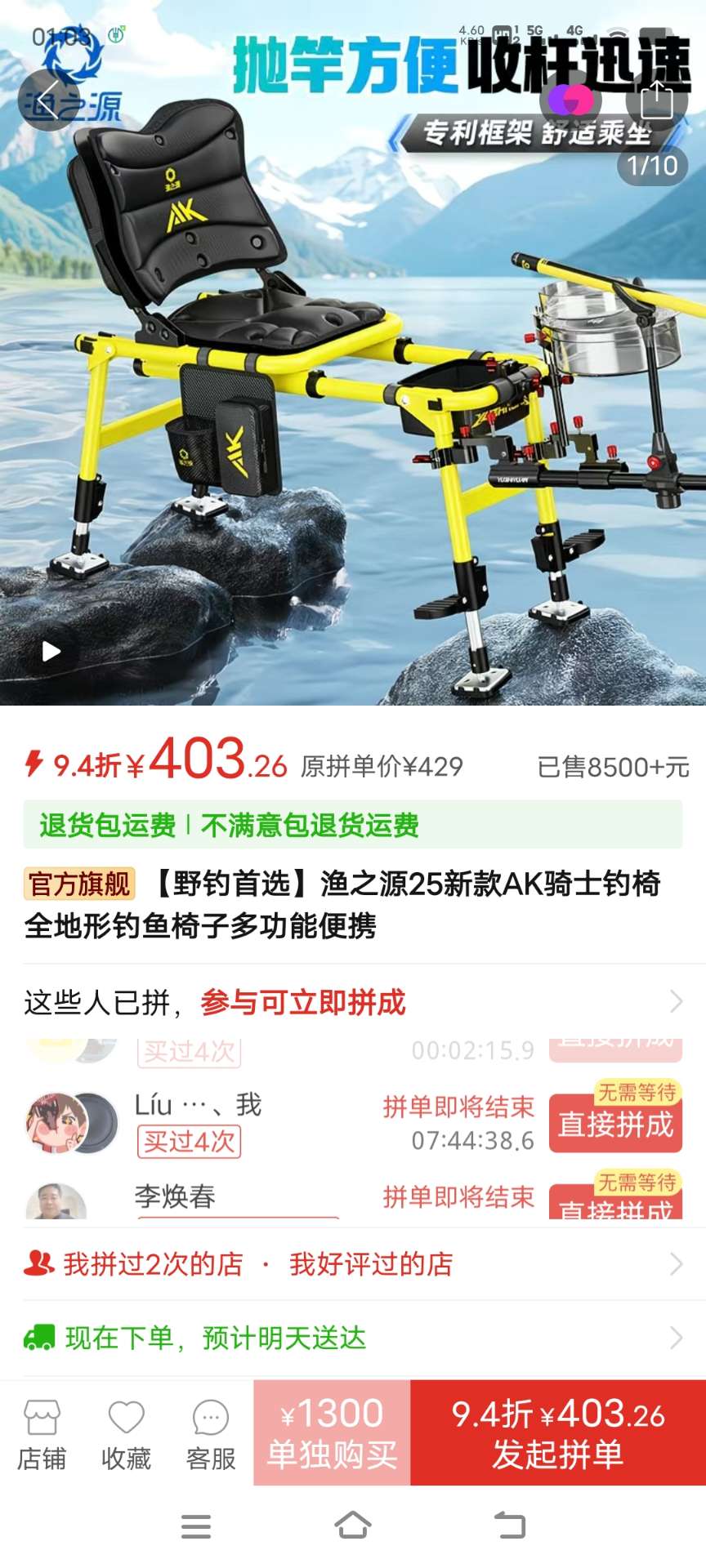View delivery estimate 预计明天送达 details
The width and height of the screenshot is (706, 1568).
(x=352, y=1338)
